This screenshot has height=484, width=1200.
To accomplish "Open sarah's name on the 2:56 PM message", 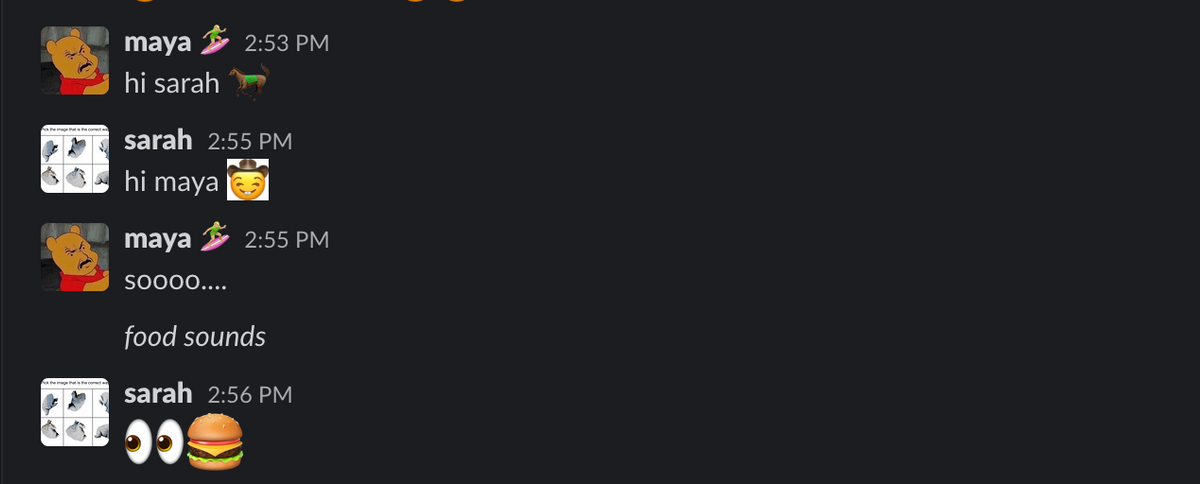I will tap(158, 393).
